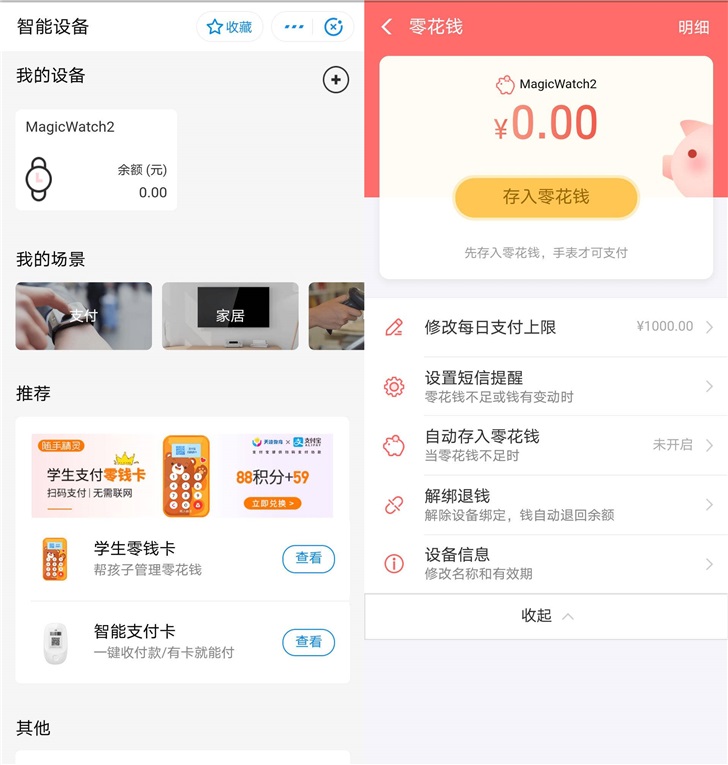The image size is (728, 765).
Task: Open the three-dot more options menu
Action: (293, 27)
